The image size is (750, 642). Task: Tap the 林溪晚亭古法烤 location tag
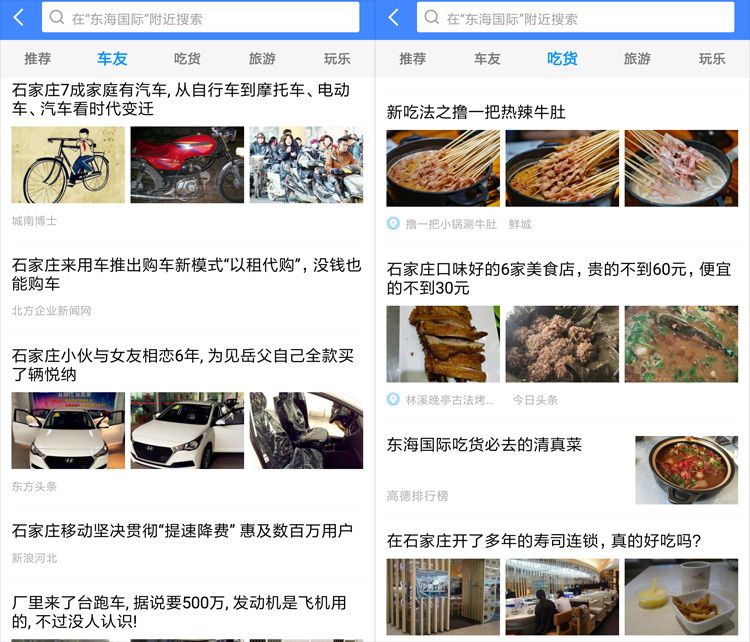pyautogui.click(x=441, y=399)
